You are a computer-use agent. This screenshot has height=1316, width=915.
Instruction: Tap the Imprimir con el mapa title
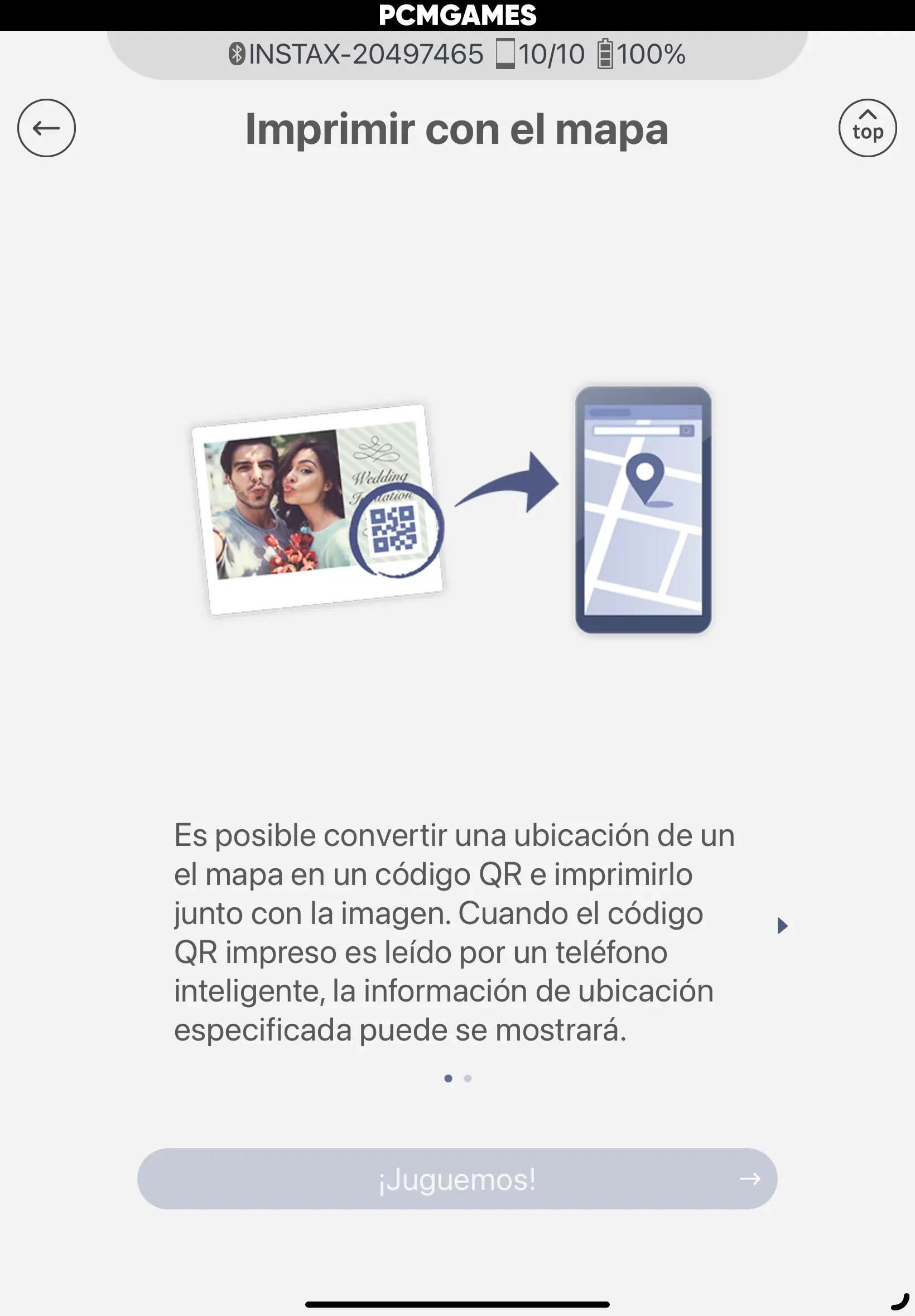(457, 128)
